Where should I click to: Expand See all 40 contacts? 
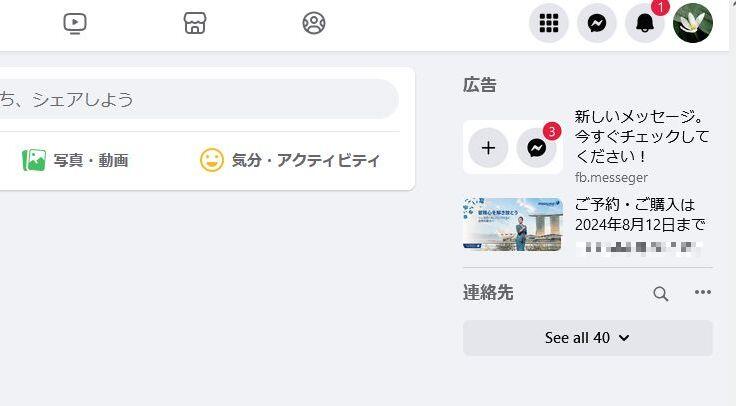click(588, 338)
